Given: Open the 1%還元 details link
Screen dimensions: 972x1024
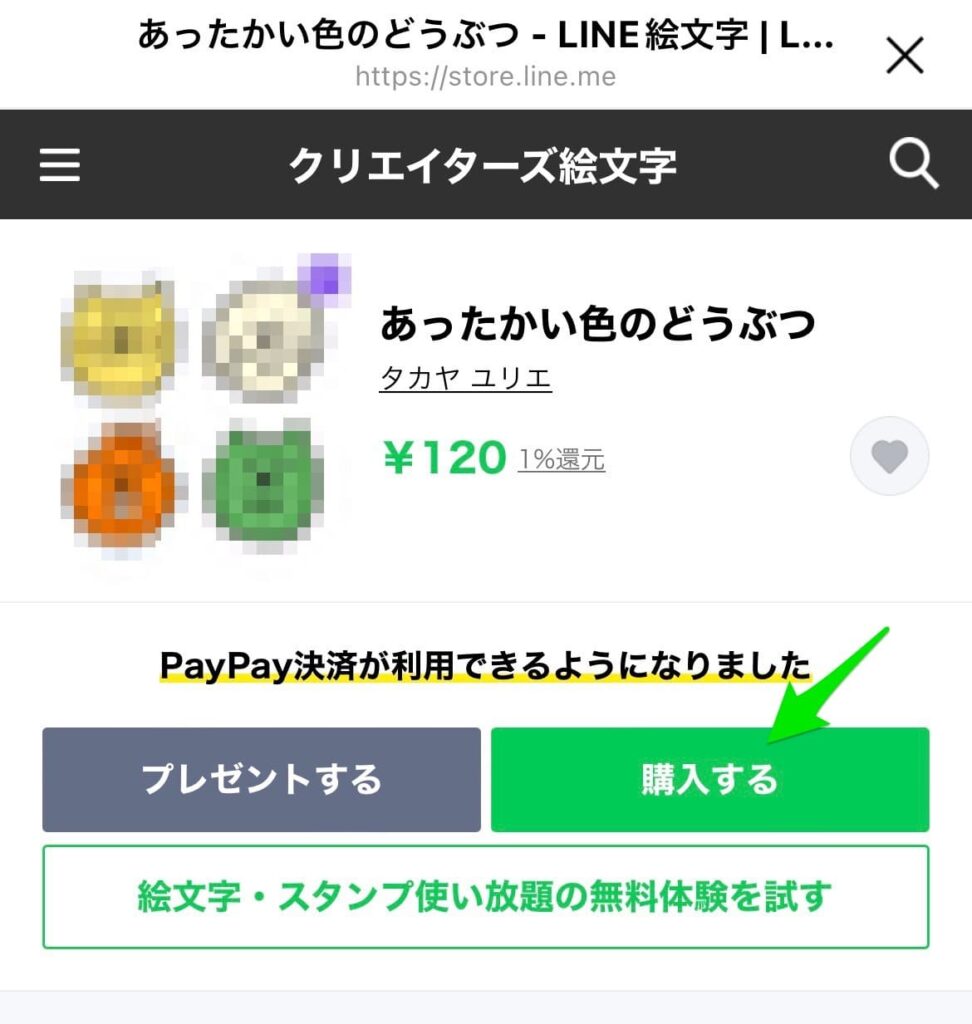Looking at the screenshot, I should tap(561, 460).
